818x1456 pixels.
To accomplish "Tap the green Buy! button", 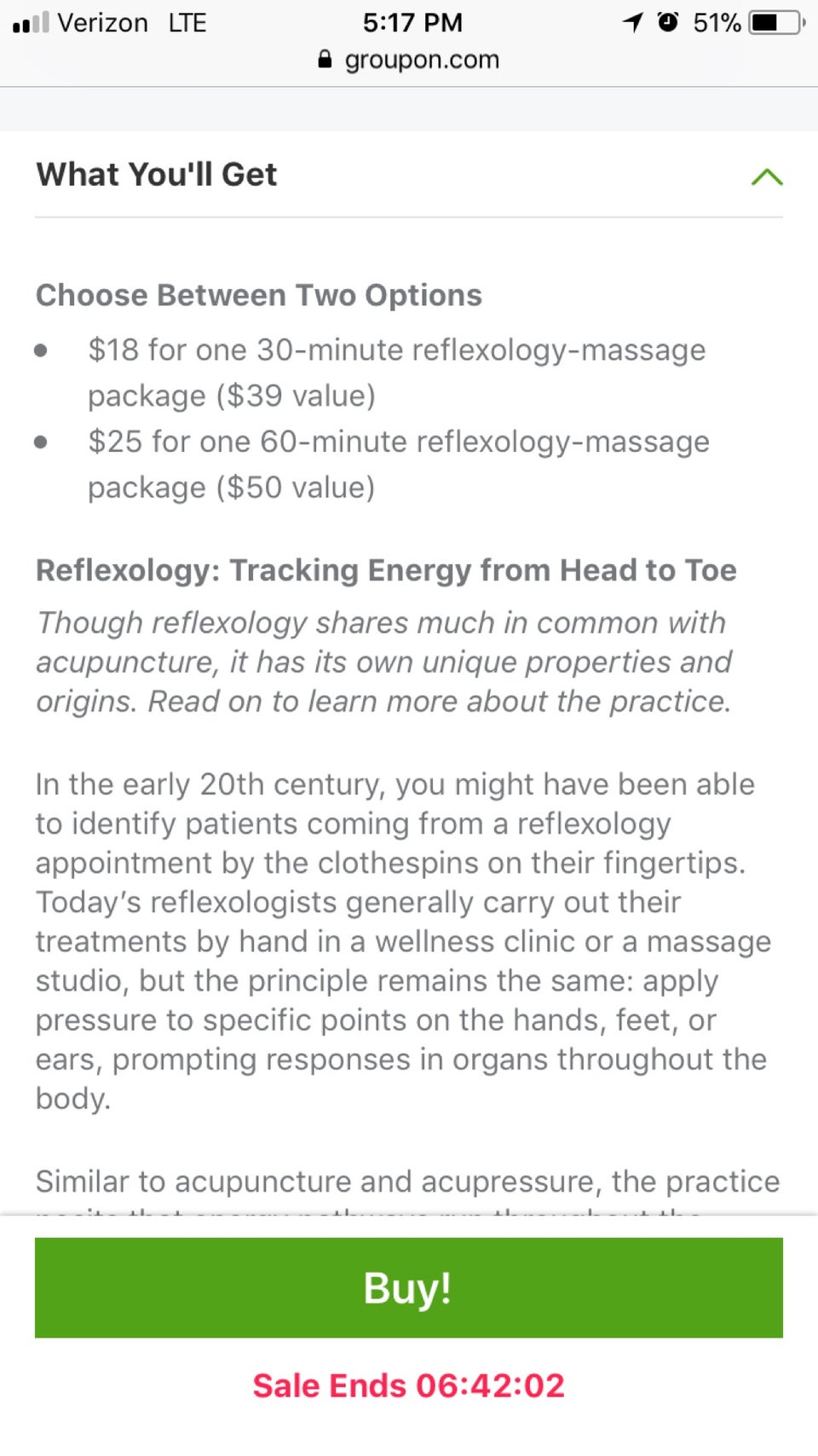I will pyautogui.click(x=409, y=1287).
